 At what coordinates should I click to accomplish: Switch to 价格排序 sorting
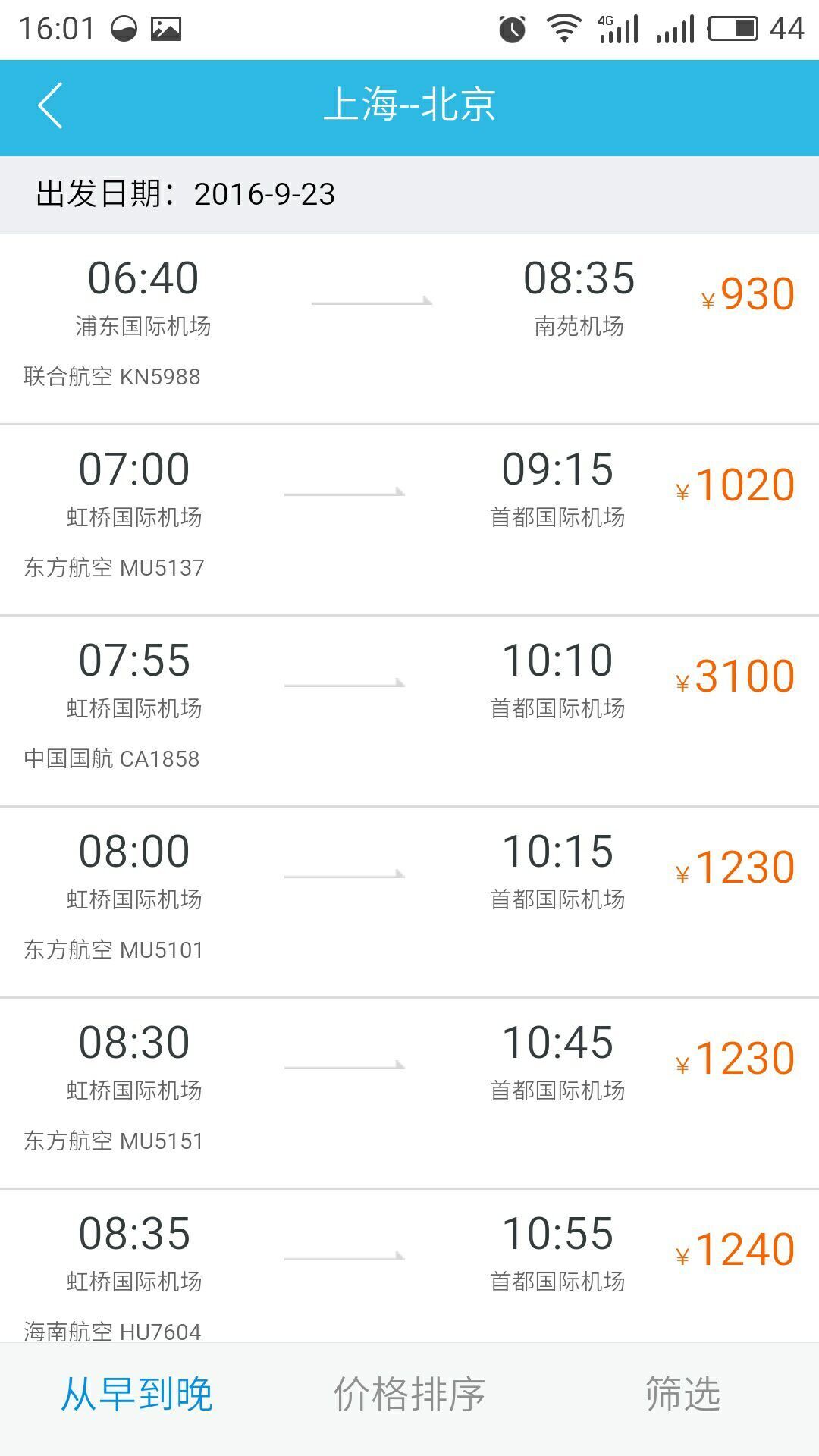pyautogui.click(x=409, y=1395)
